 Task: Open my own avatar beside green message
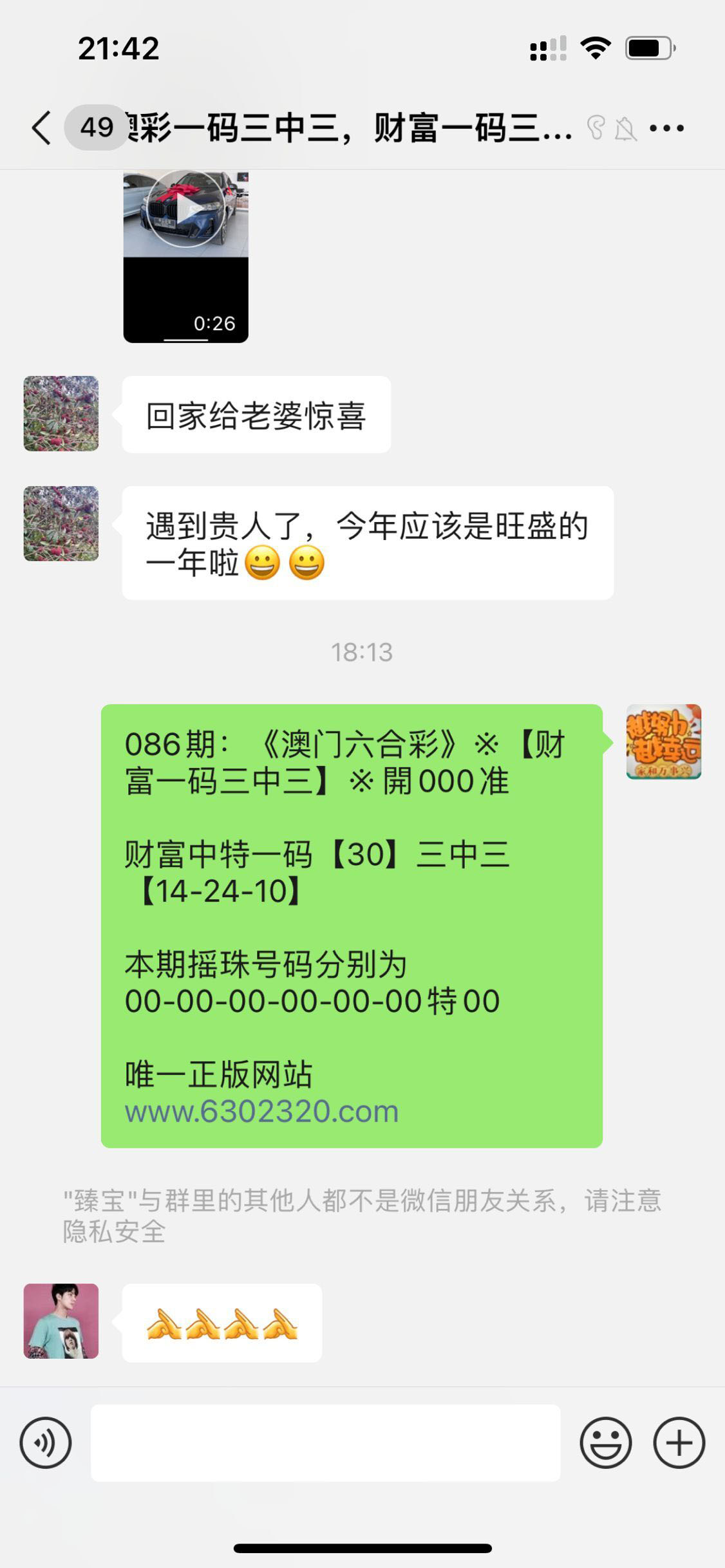click(x=663, y=742)
